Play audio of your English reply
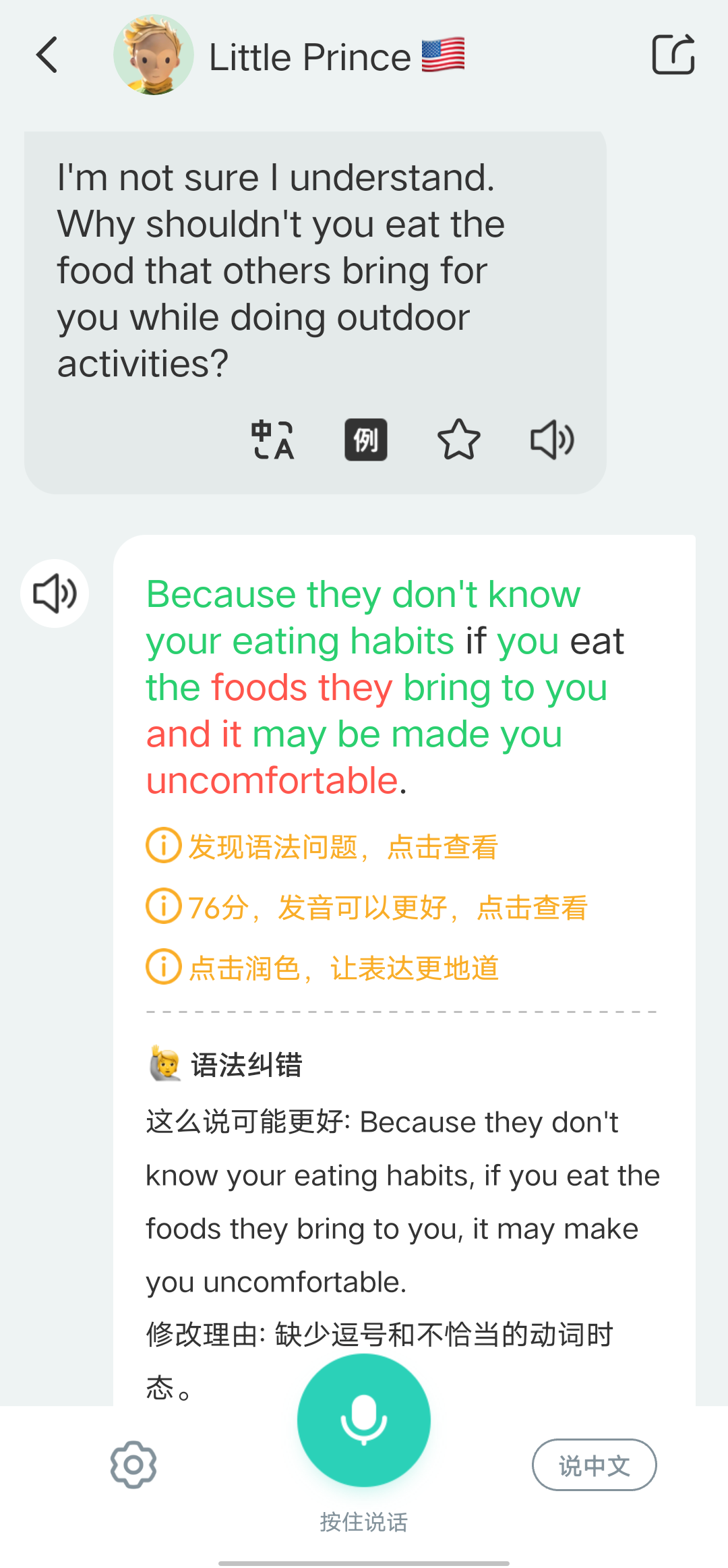 pos(54,593)
